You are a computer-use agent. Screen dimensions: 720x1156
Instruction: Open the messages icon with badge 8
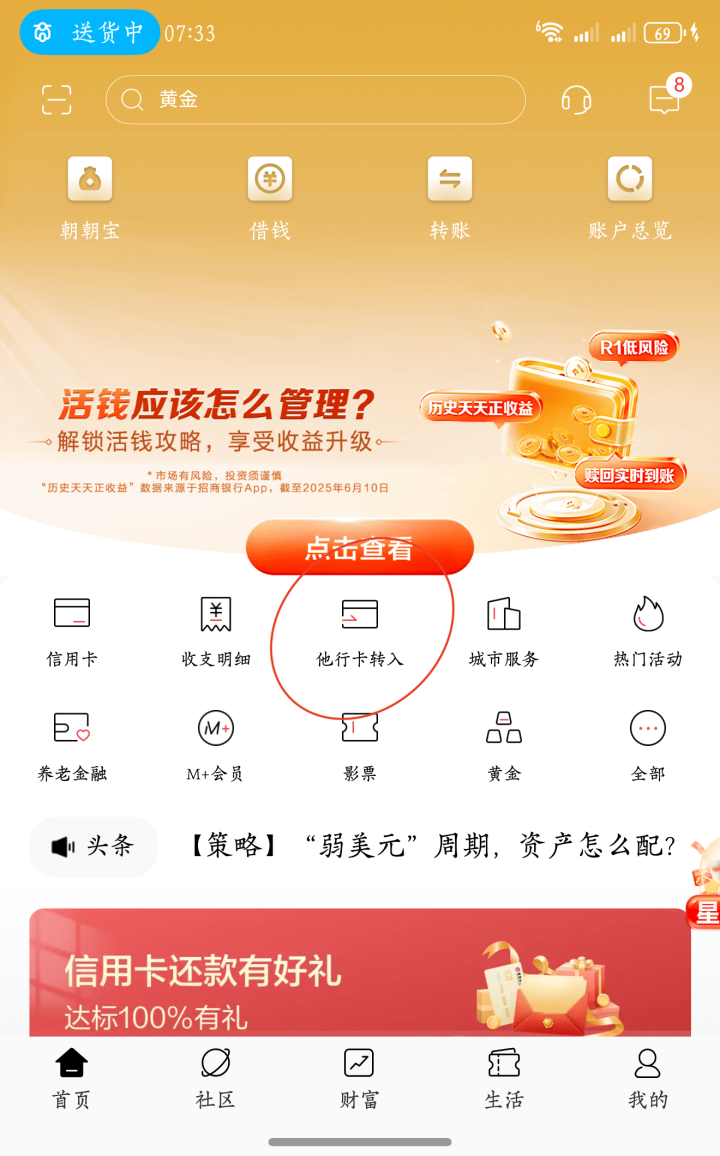pyautogui.click(x=665, y=98)
